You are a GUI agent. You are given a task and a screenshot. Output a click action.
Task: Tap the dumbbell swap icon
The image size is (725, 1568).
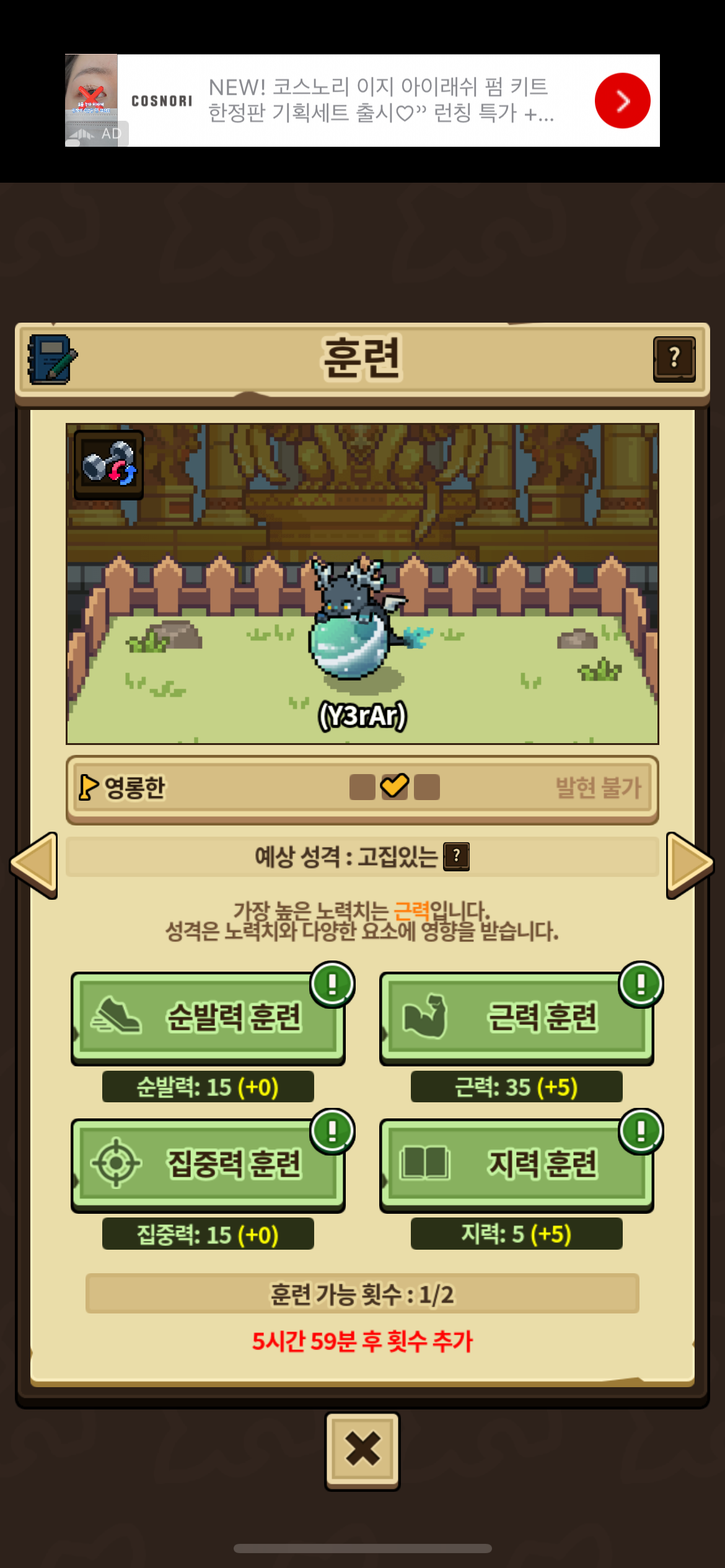[x=109, y=464]
